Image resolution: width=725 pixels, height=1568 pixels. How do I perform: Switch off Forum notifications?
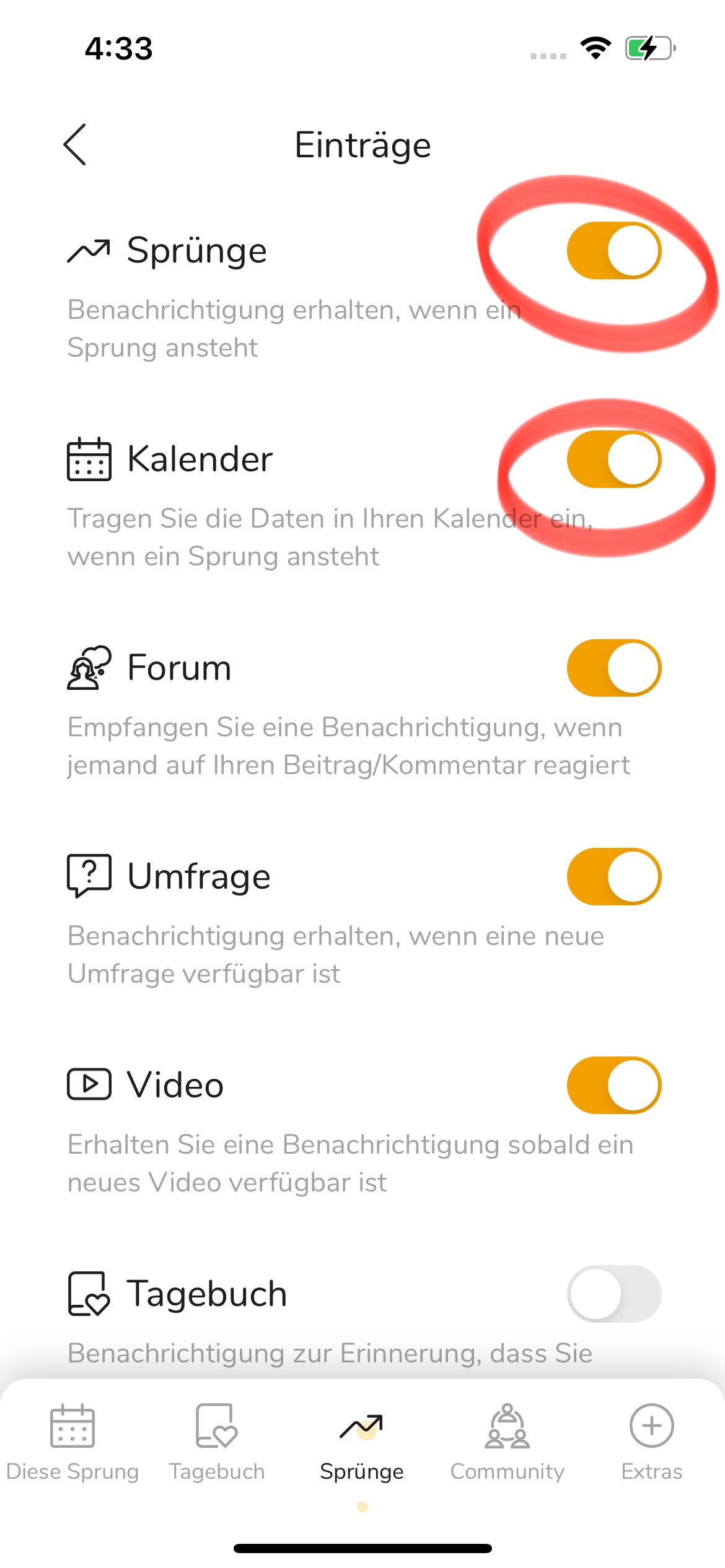tap(614, 668)
